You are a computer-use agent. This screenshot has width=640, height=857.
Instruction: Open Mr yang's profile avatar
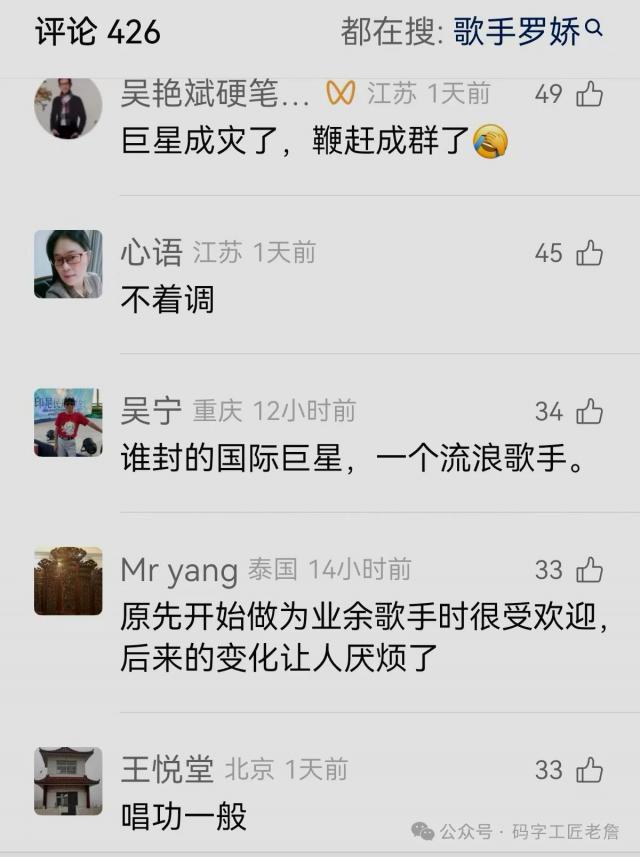[x=68, y=581]
